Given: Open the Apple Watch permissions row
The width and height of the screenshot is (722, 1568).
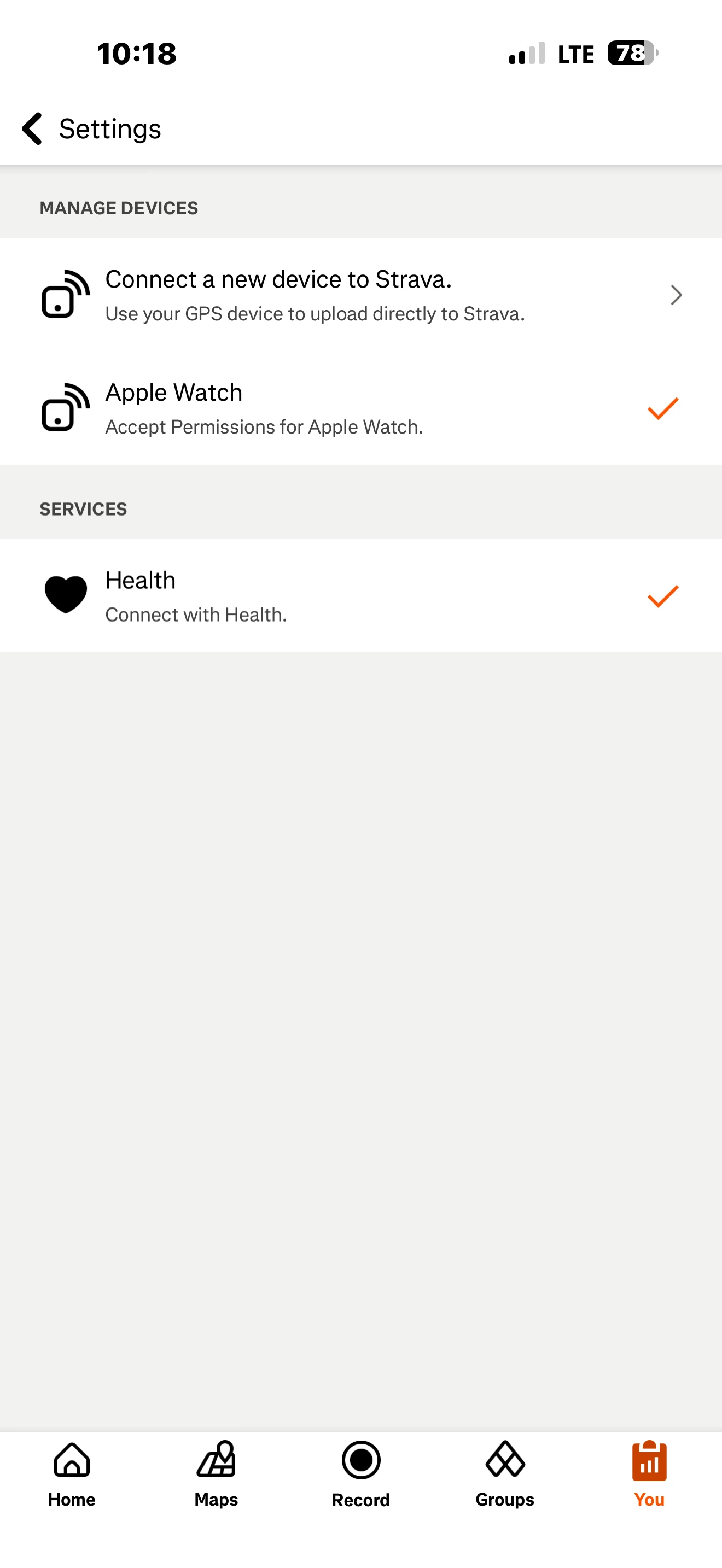Looking at the screenshot, I should [360, 408].
